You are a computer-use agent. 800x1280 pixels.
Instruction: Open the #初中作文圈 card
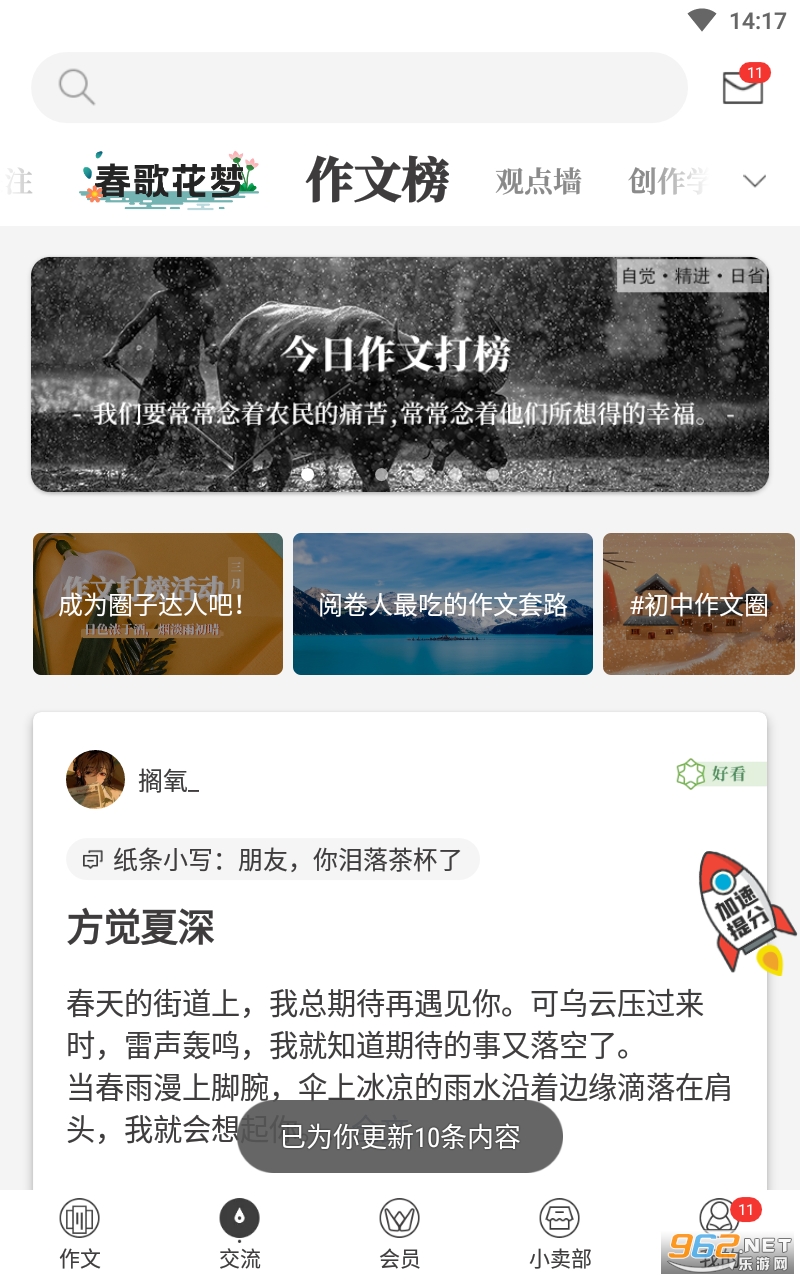699,604
